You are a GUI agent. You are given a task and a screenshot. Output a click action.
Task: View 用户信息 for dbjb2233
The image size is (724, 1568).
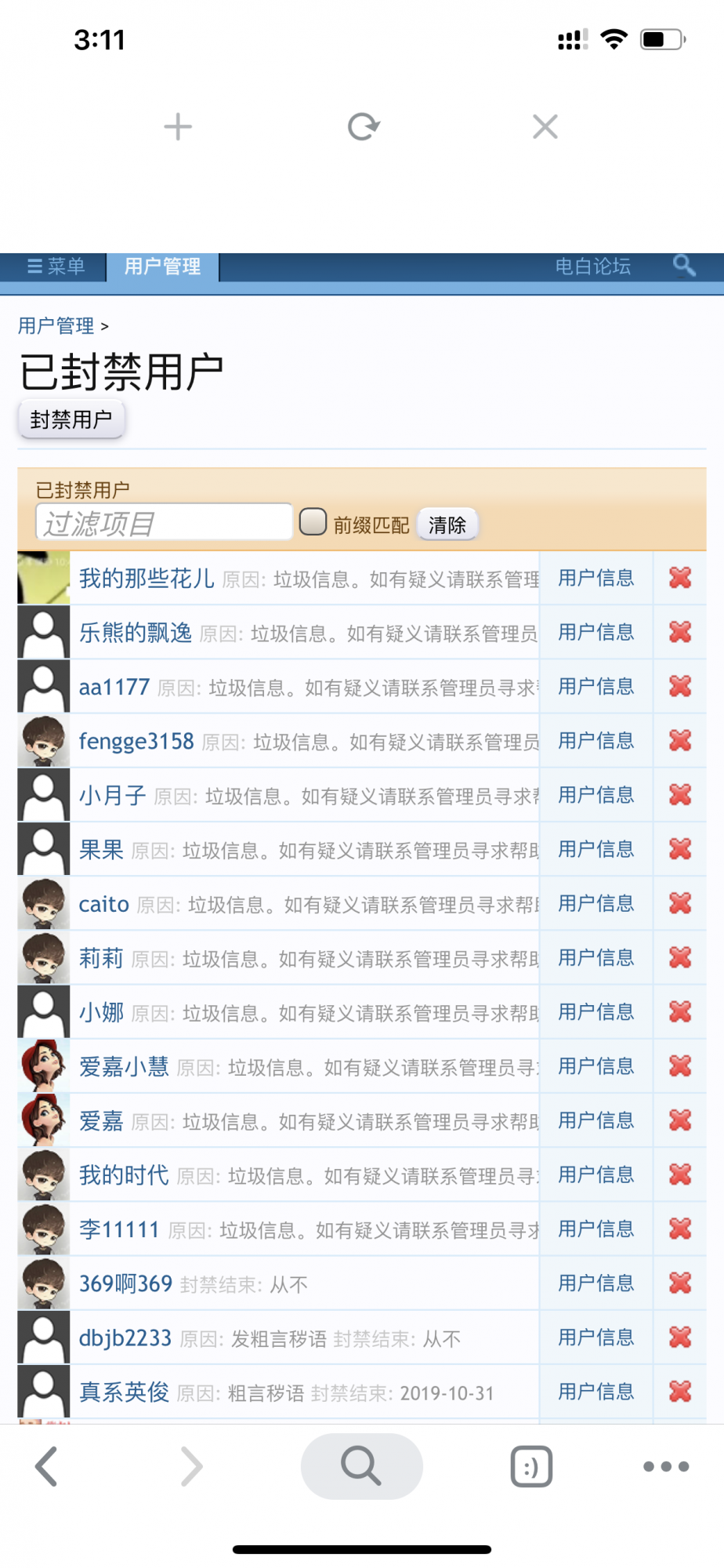click(595, 1338)
